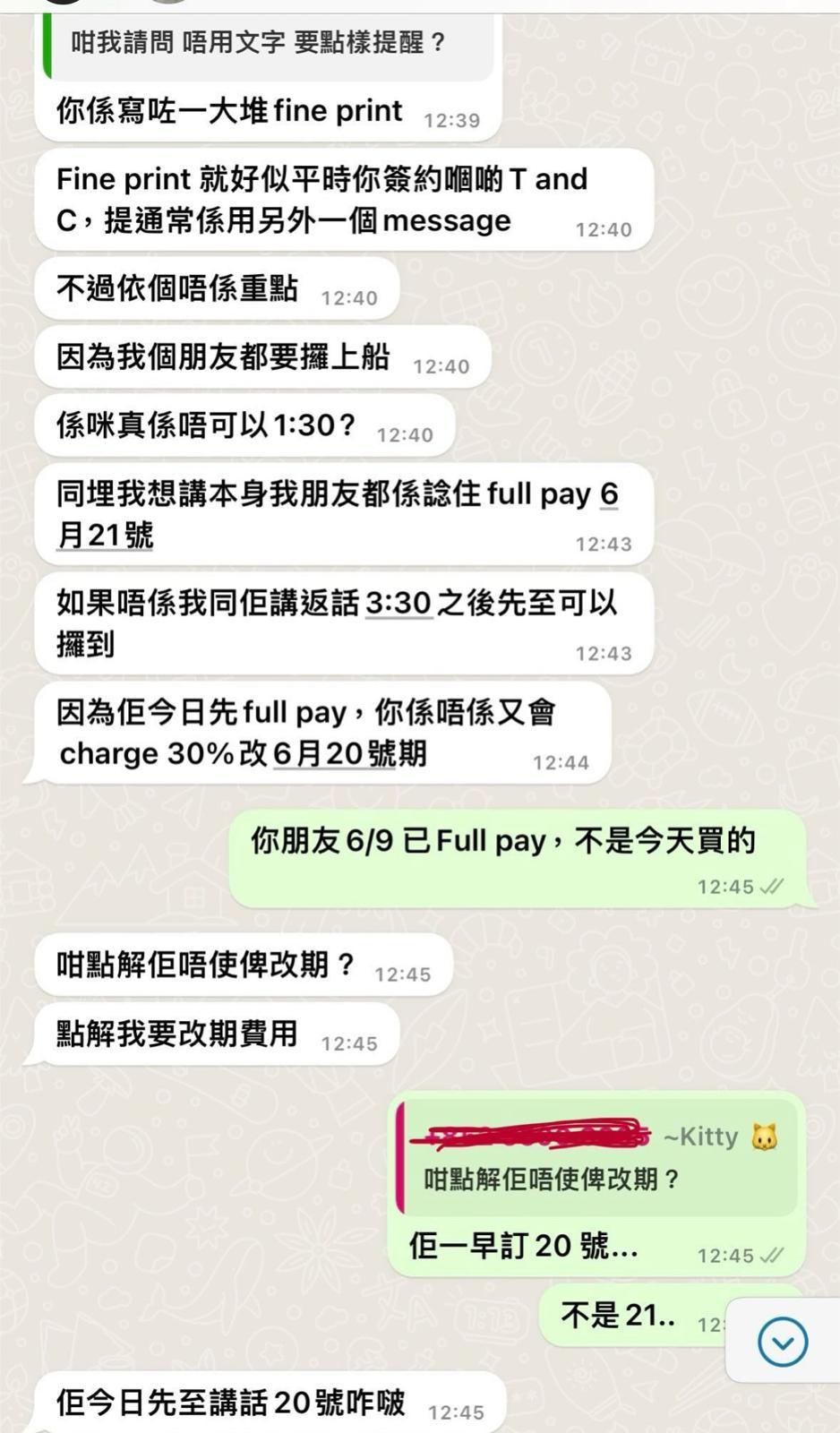
Task: Open quoted reply from ~Kitty
Action: tap(596, 1158)
